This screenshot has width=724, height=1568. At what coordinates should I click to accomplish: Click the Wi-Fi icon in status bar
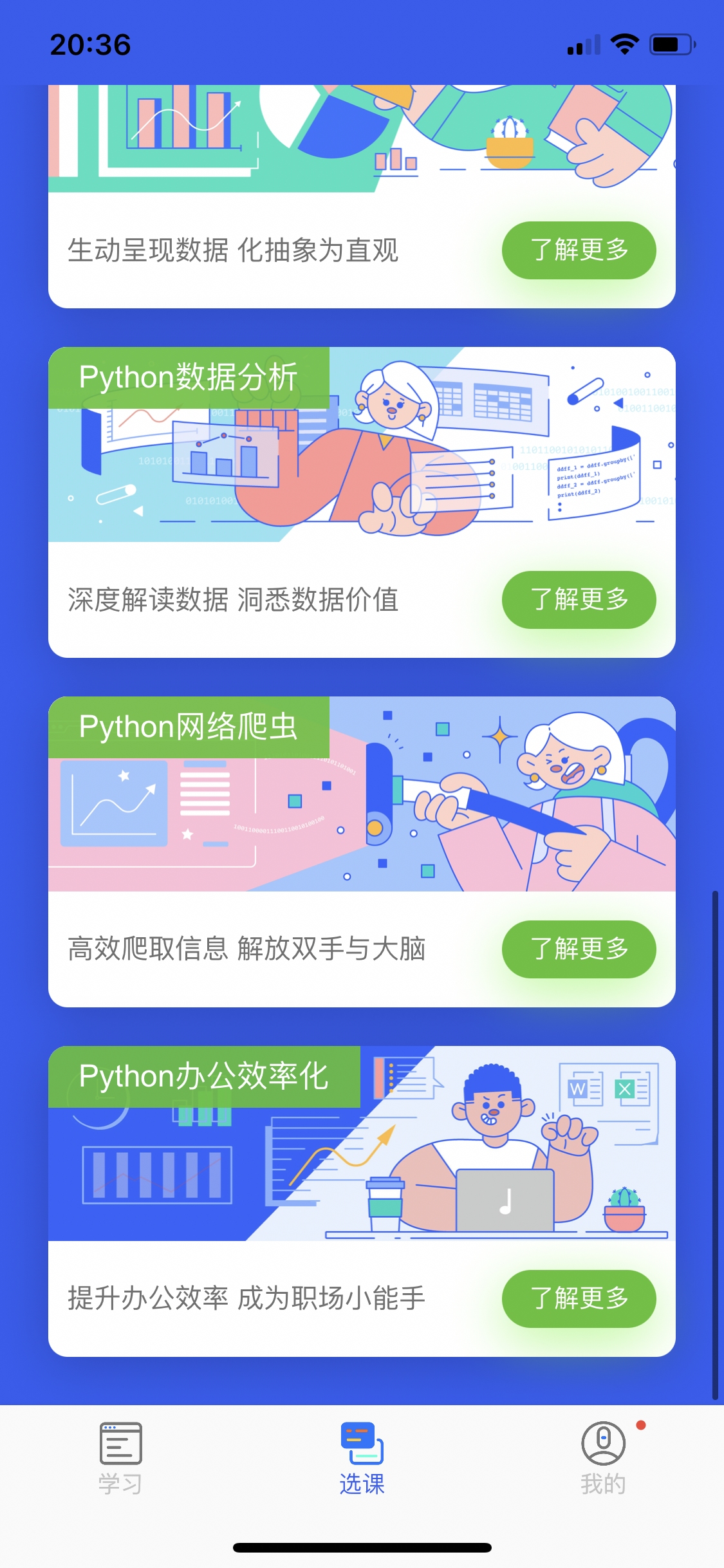pos(622,44)
